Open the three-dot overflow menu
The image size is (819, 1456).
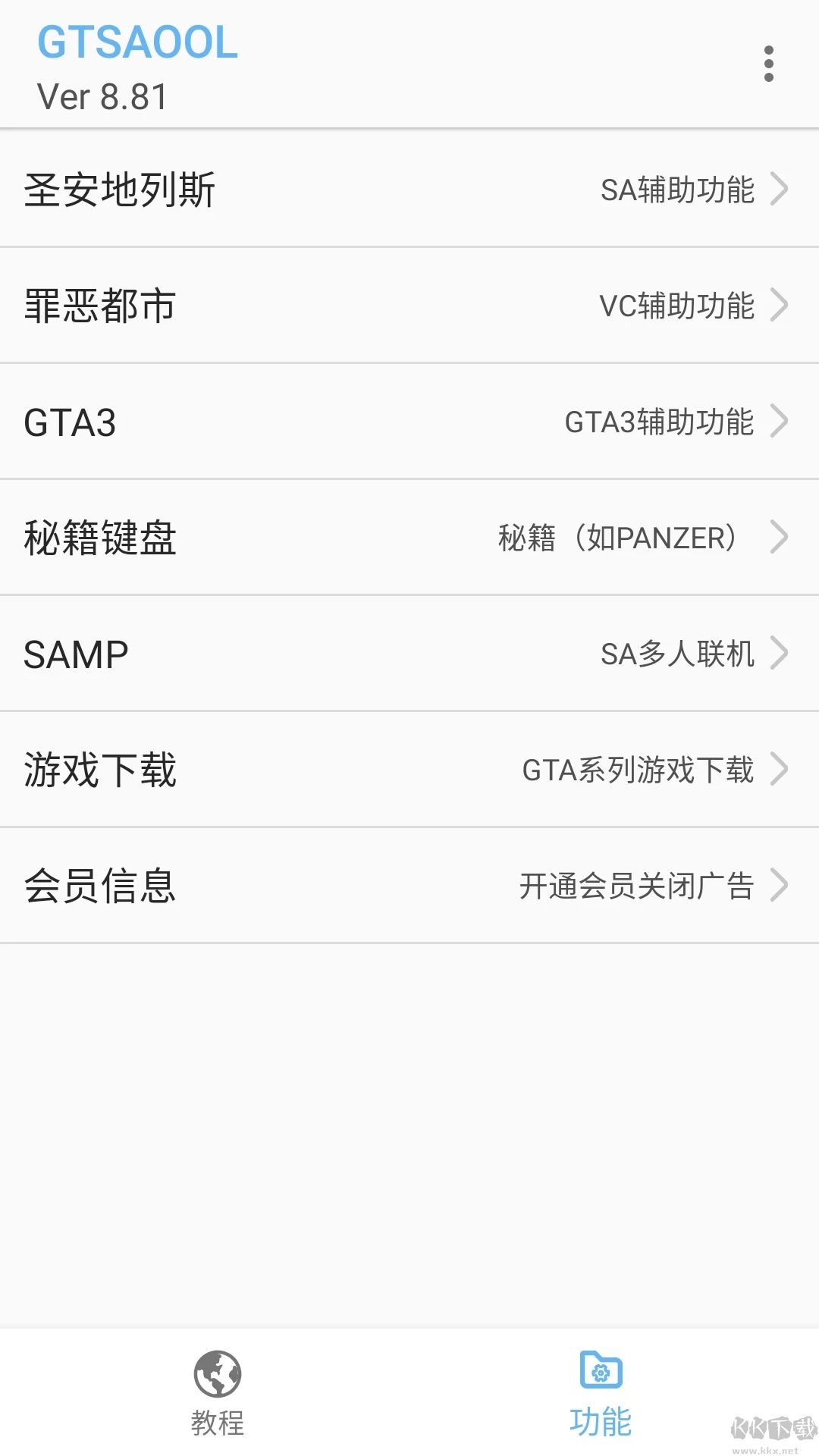(x=768, y=64)
